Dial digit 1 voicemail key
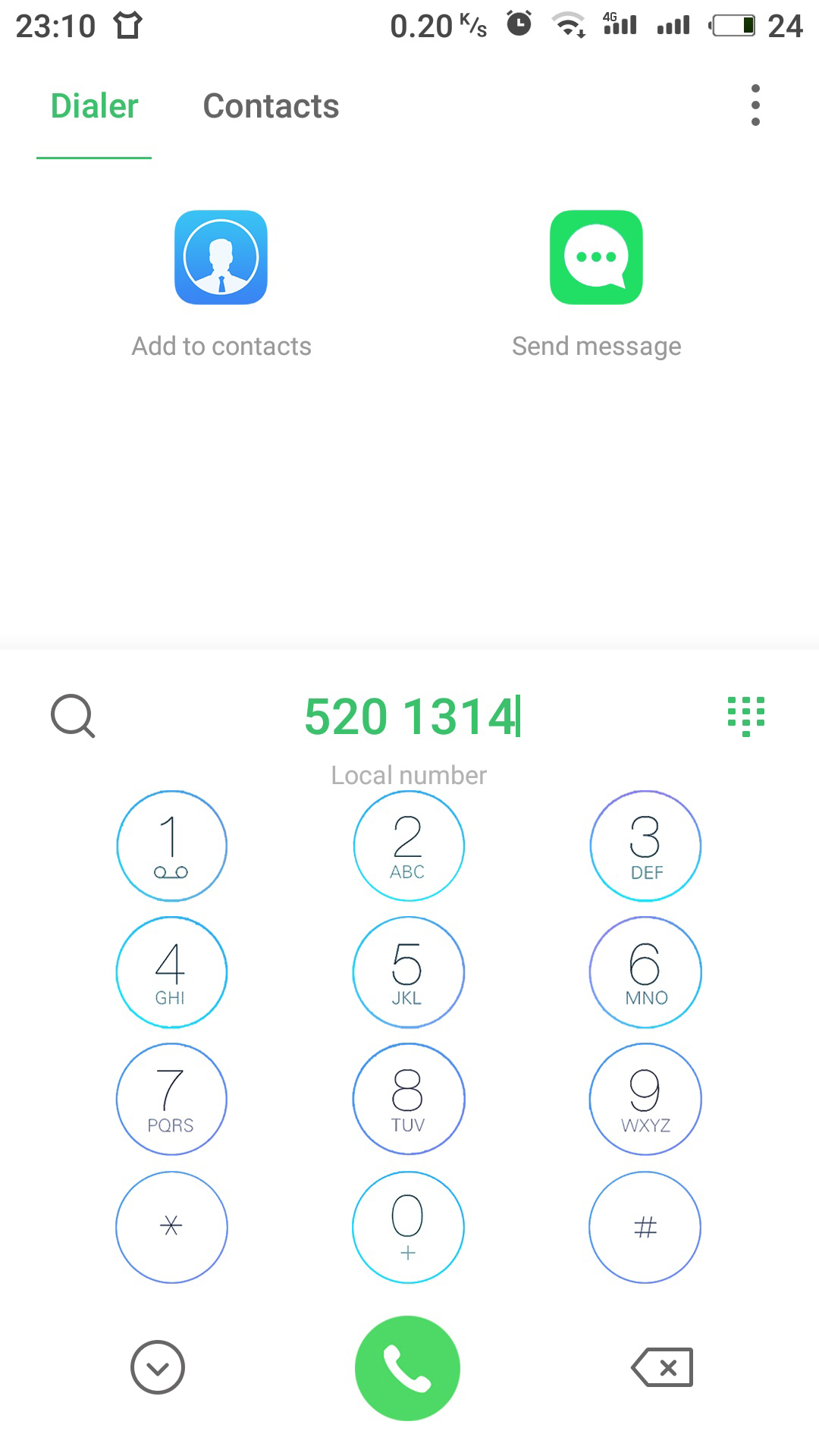 click(x=172, y=846)
